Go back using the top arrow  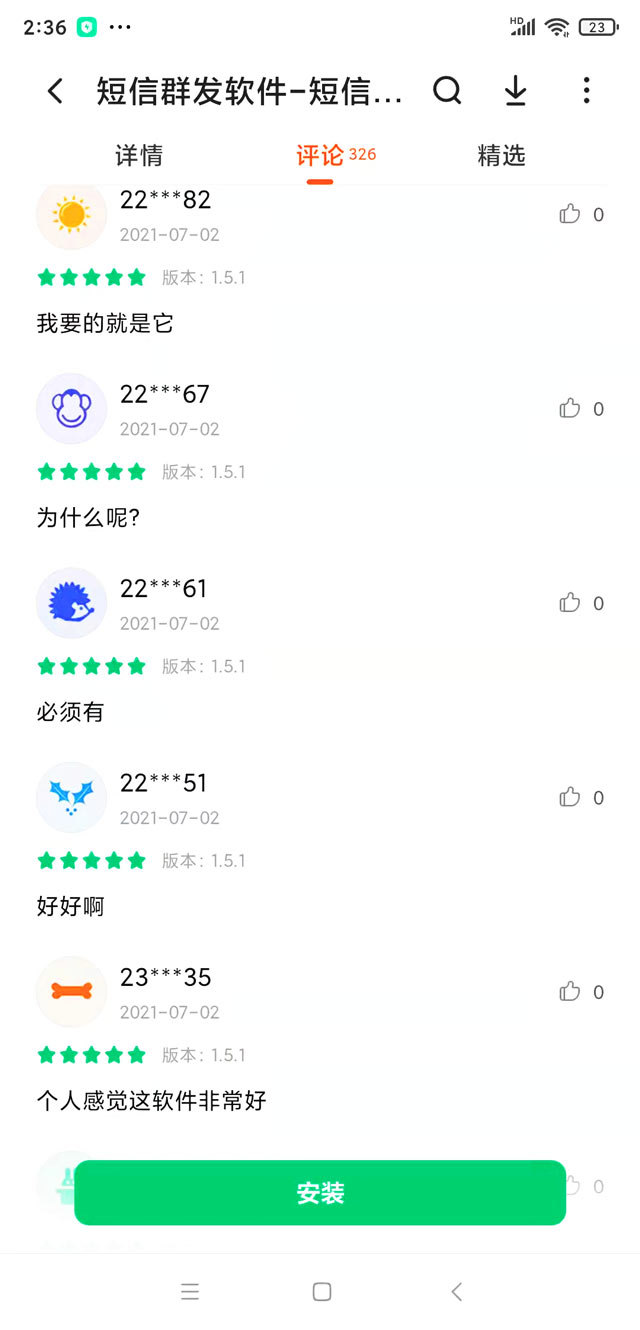pos(56,92)
